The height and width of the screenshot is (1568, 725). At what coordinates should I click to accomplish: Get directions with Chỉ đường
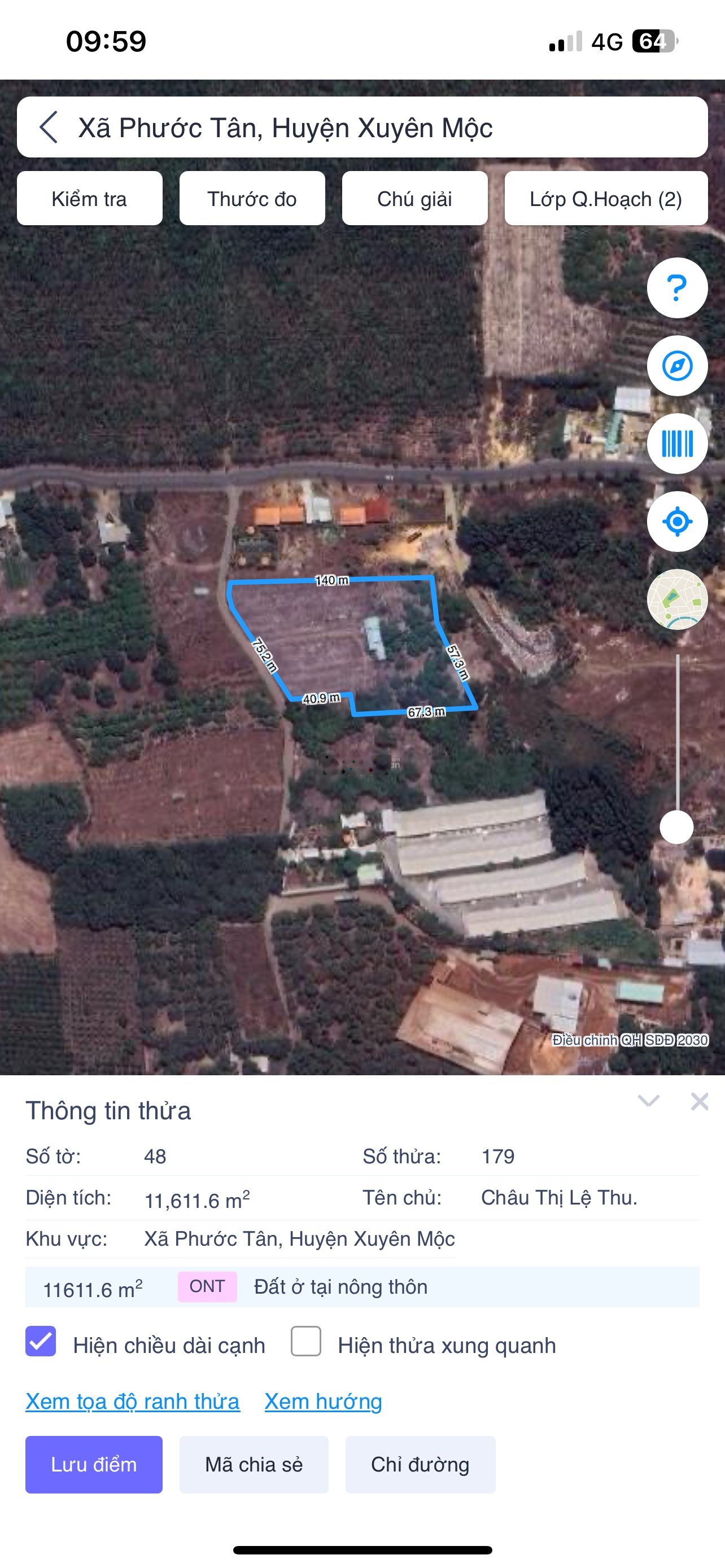[x=420, y=1465]
